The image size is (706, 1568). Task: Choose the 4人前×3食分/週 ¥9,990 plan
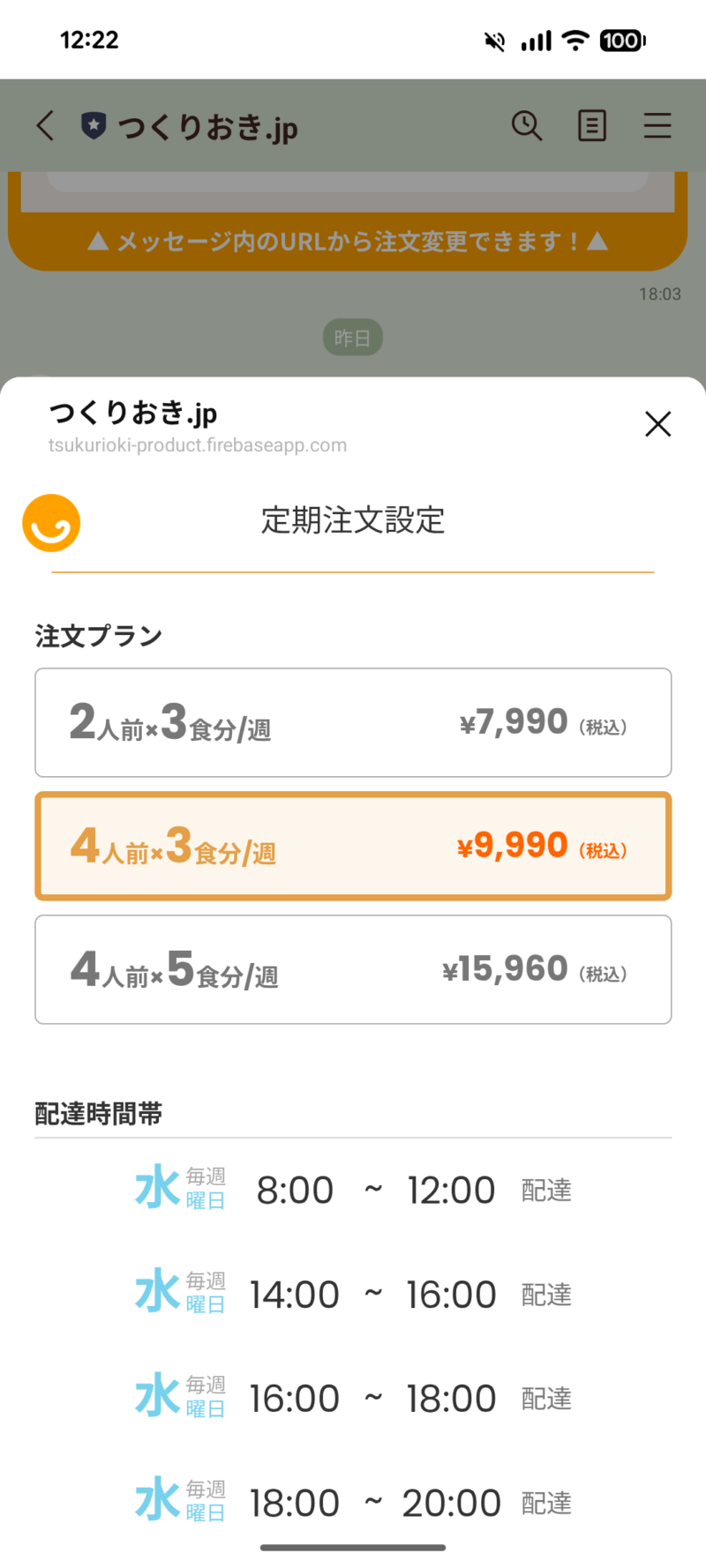click(353, 846)
